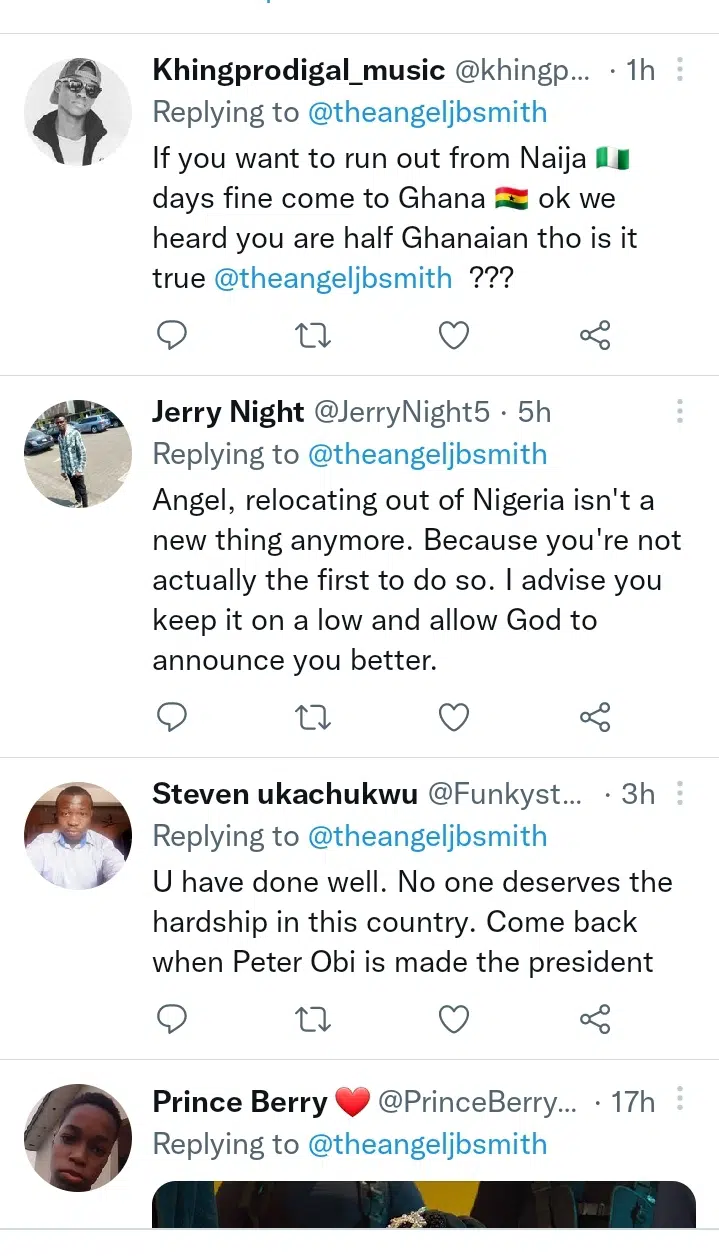Share Jerry Night's tweet
The image size is (719, 1256).
point(595,716)
